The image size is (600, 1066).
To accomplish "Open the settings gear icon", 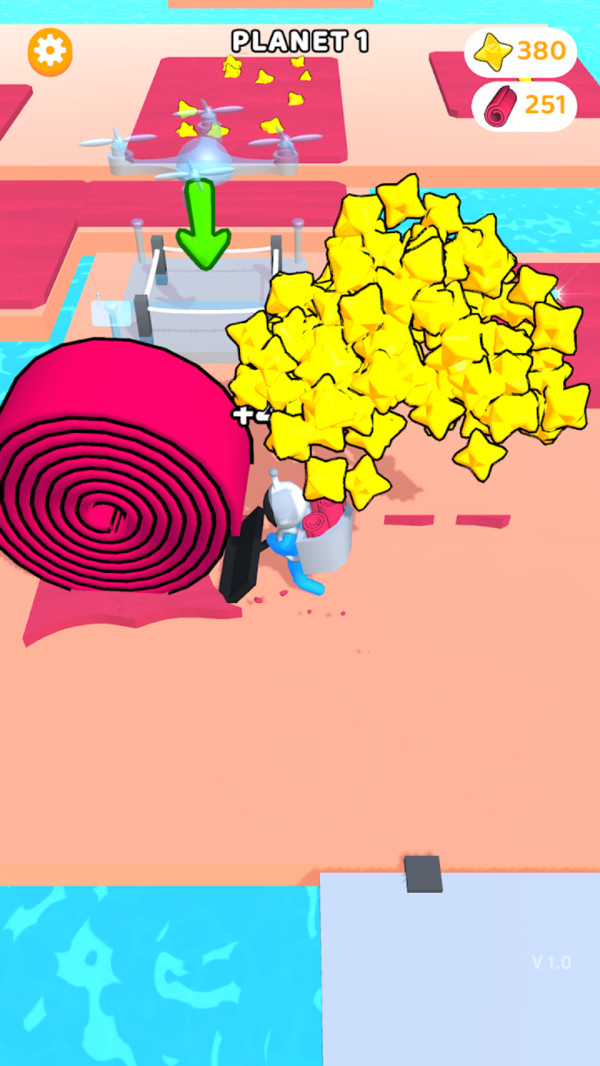I will [x=50, y=51].
